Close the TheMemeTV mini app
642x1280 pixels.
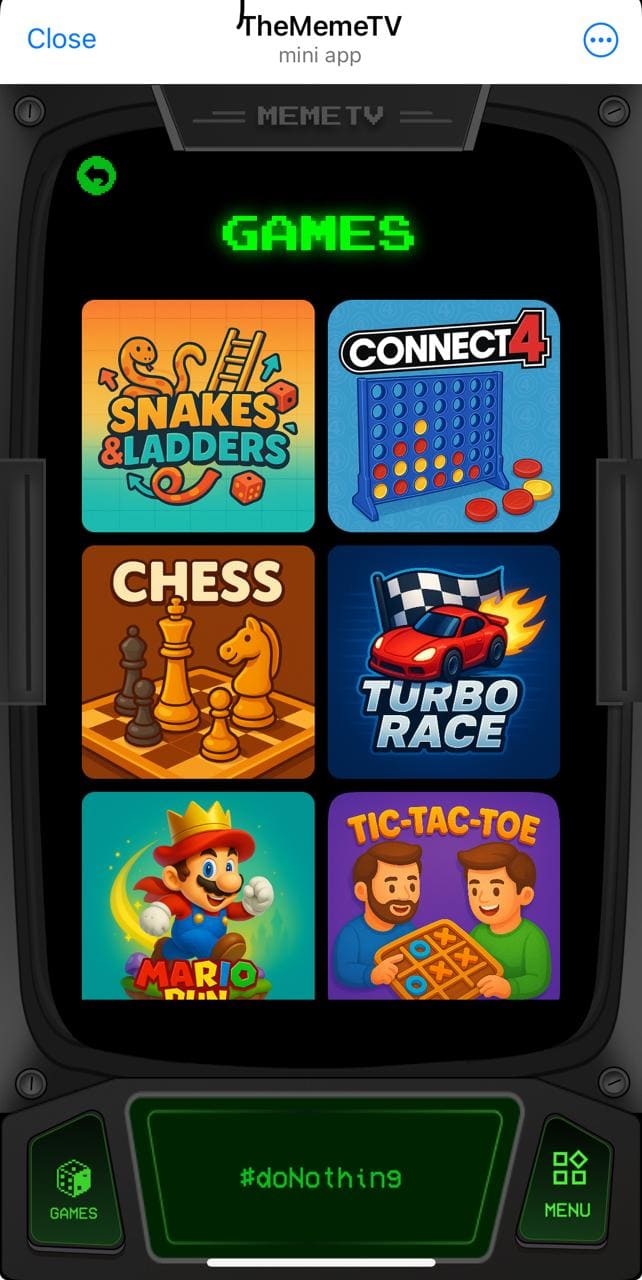[x=61, y=39]
